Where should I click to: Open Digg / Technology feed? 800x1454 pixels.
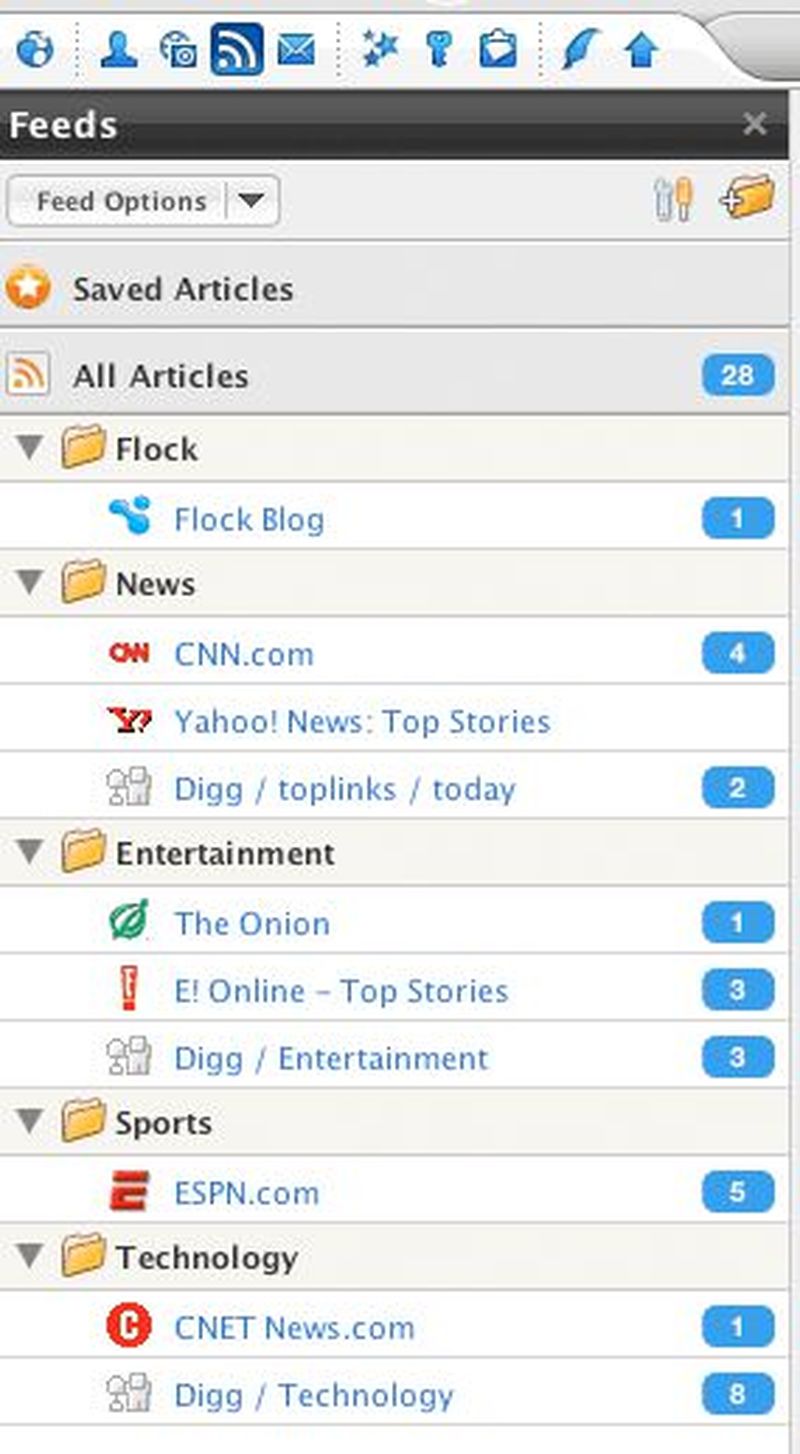313,1395
